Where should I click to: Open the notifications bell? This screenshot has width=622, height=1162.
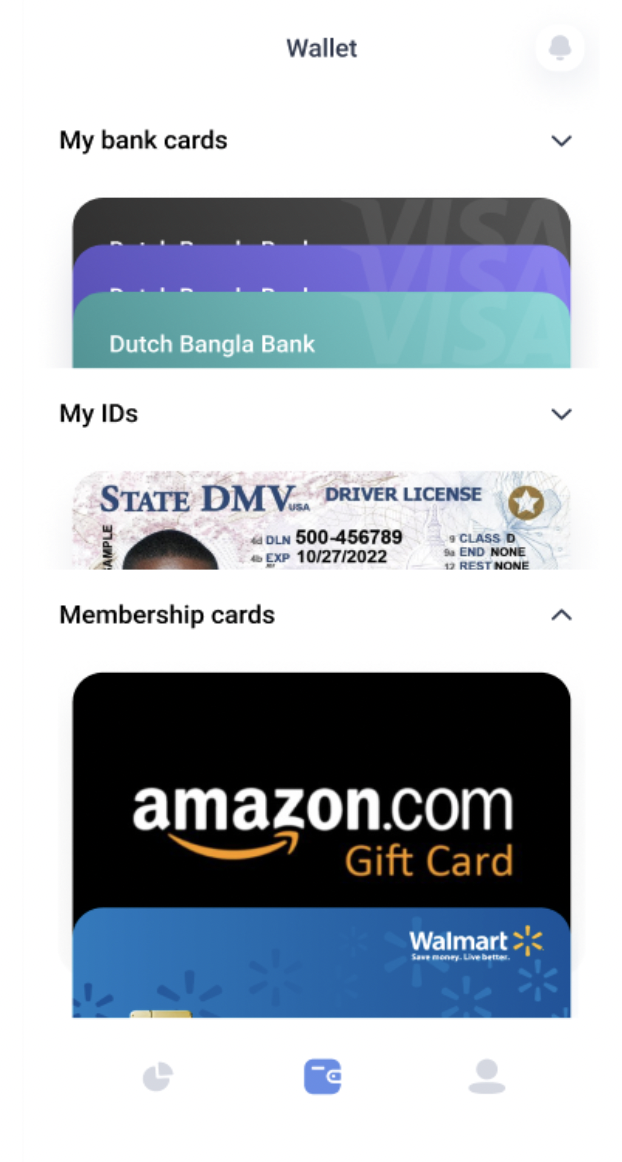tap(560, 48)
